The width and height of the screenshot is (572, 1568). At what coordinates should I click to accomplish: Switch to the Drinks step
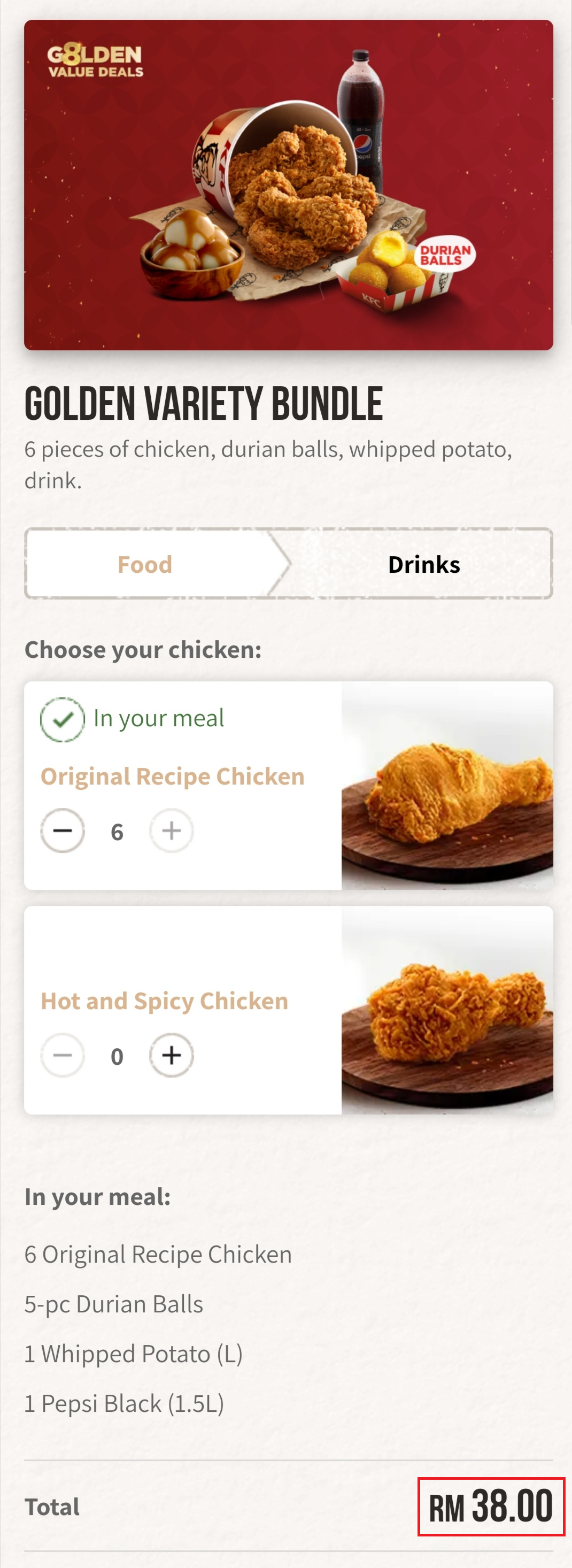tap(423, 564)
